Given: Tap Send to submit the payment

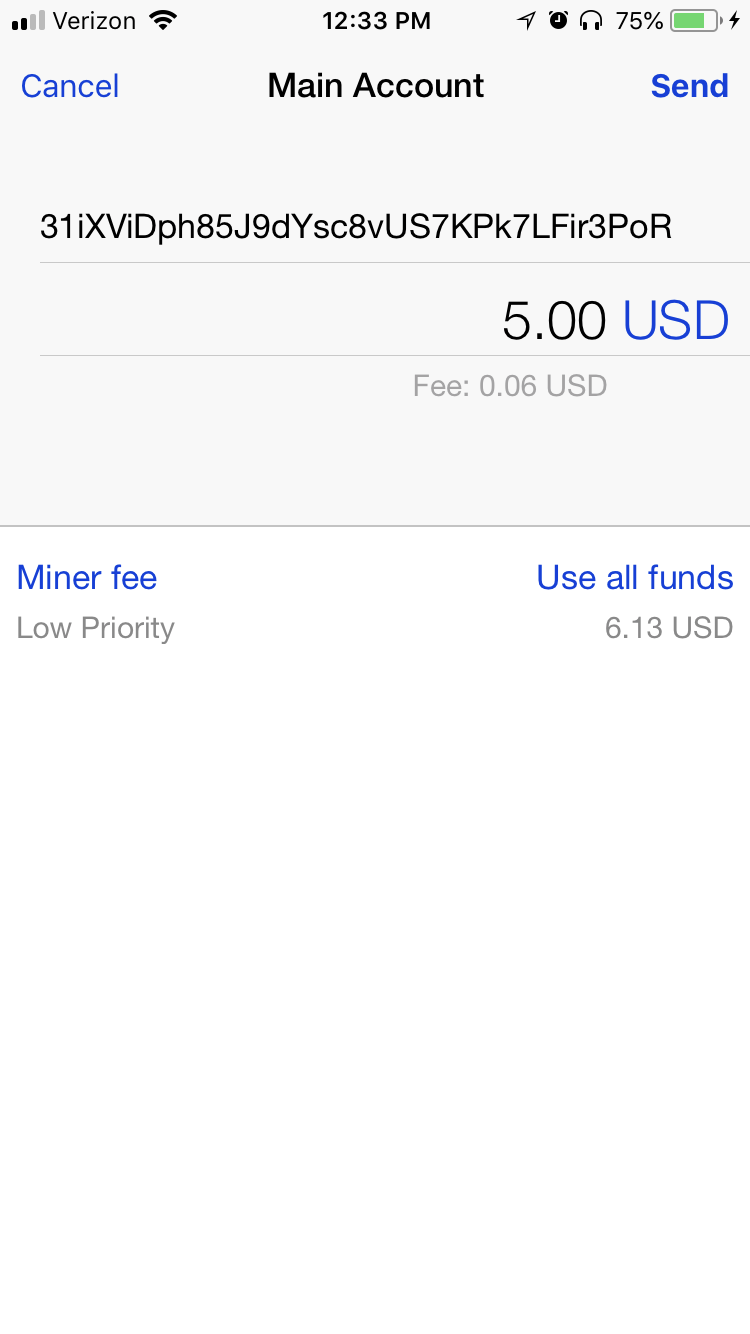Looking at the screenshot, I should pyautogui.click(x=689, y=86).
